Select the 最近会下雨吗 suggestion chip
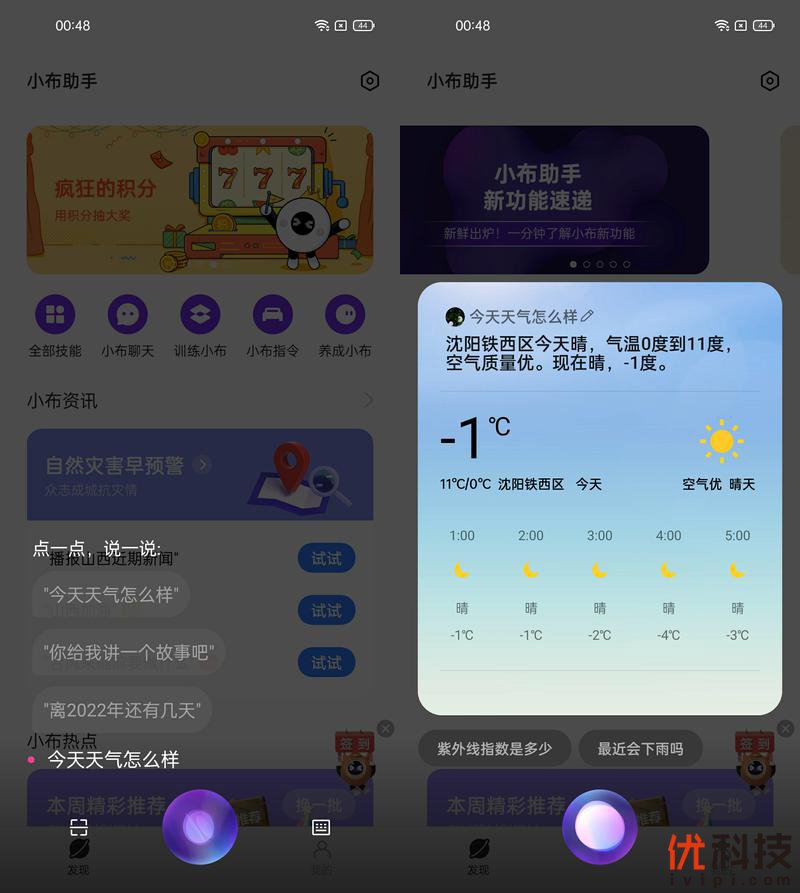 pos(640,748)
